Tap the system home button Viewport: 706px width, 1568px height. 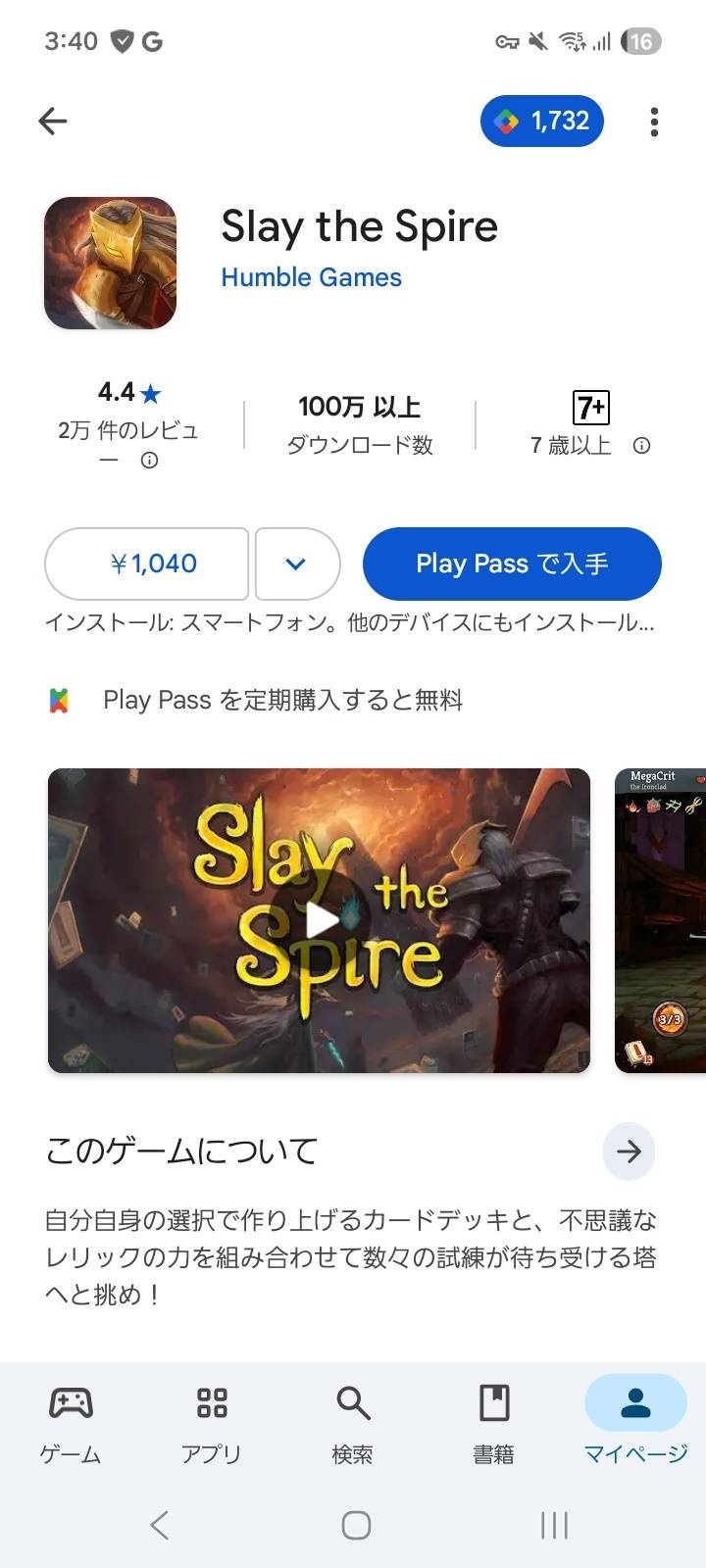click(x=355, y=1525)
